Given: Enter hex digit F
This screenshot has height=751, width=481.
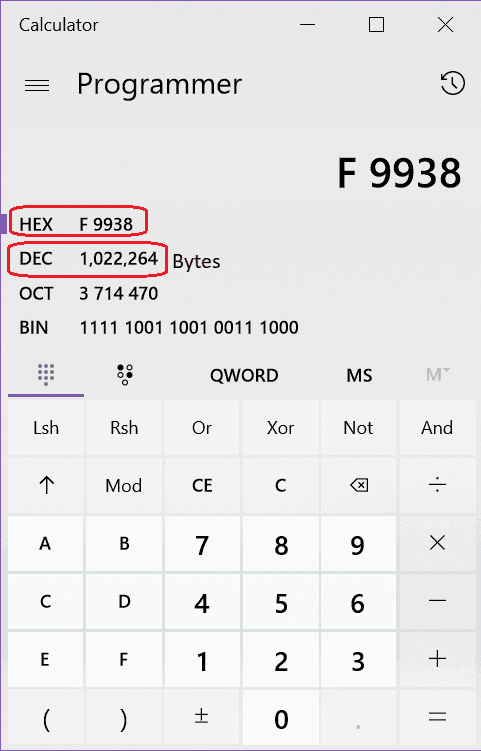Looking at the screenshot, I should (x=124, y=660).
